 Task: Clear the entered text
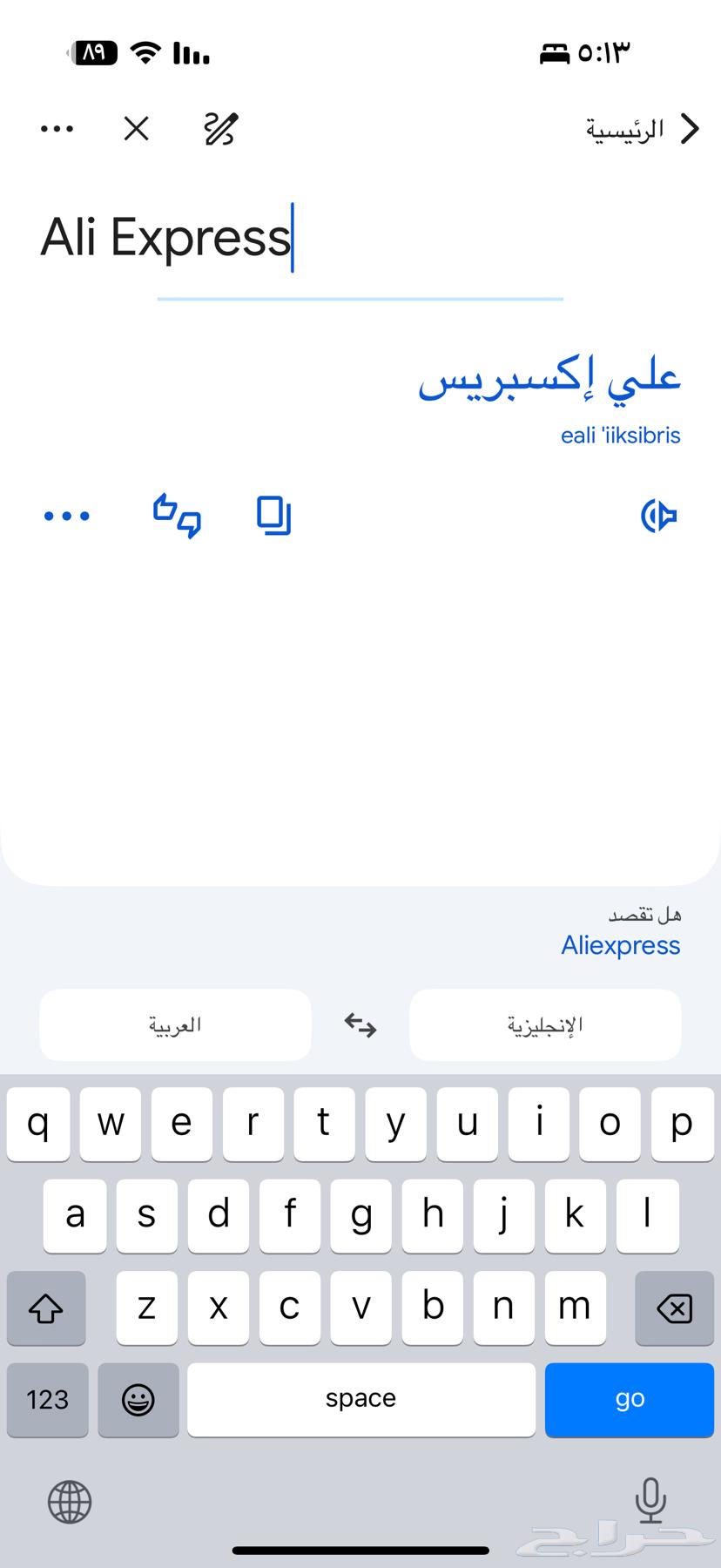pyautogui.click(x=136, y=129)
